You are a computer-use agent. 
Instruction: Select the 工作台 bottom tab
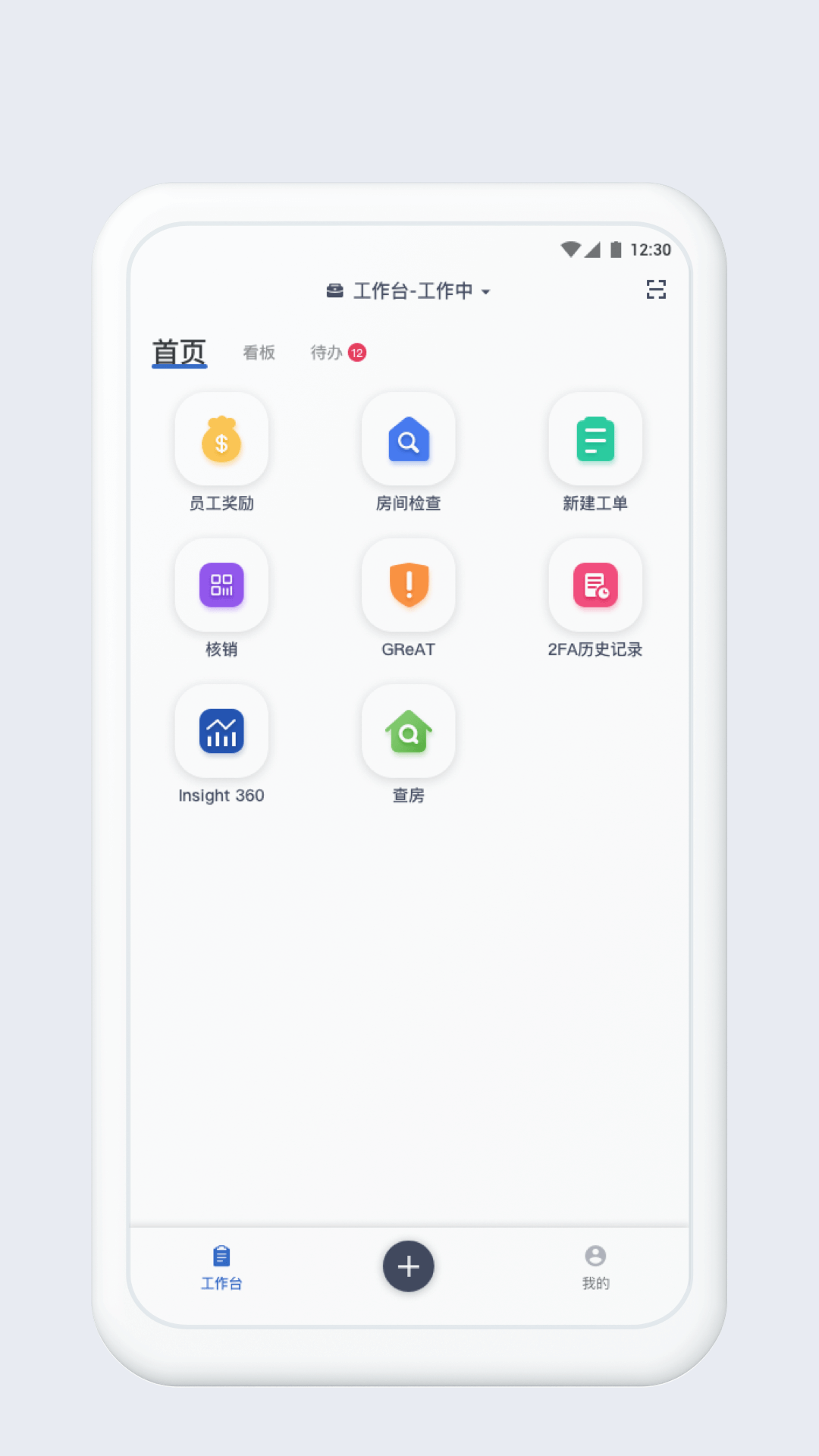(x=221, y=1267)
